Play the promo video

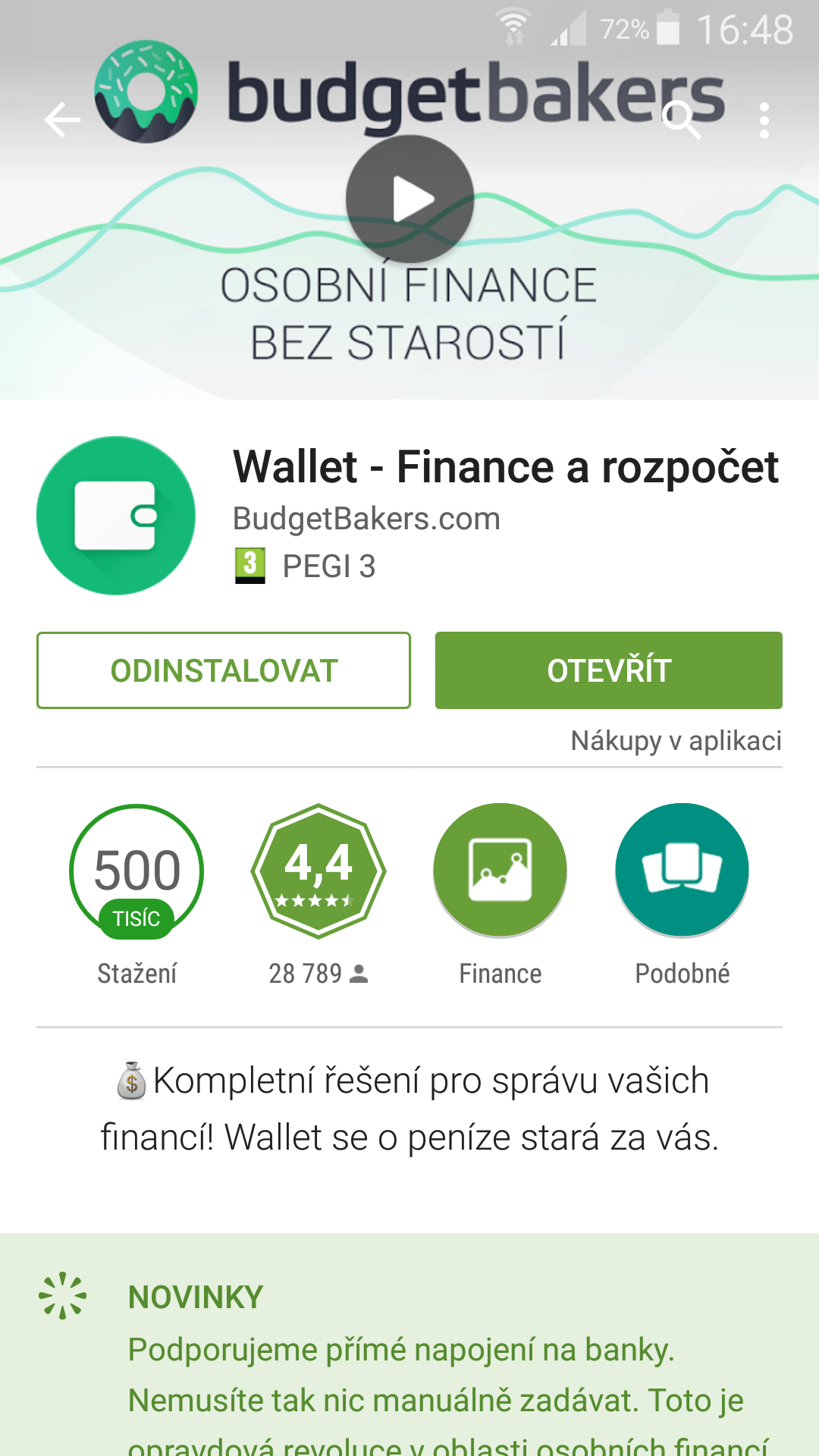[410, 199]
